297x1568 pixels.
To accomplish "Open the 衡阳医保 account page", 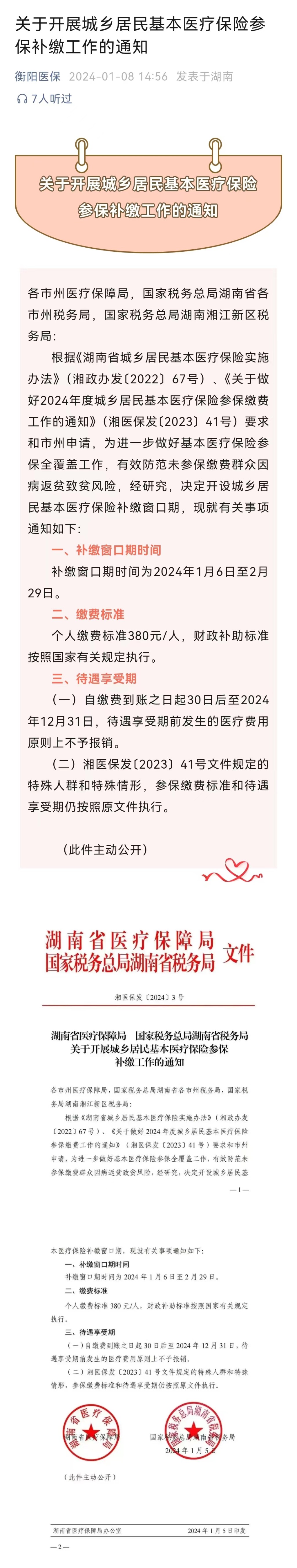I will 38,77.
